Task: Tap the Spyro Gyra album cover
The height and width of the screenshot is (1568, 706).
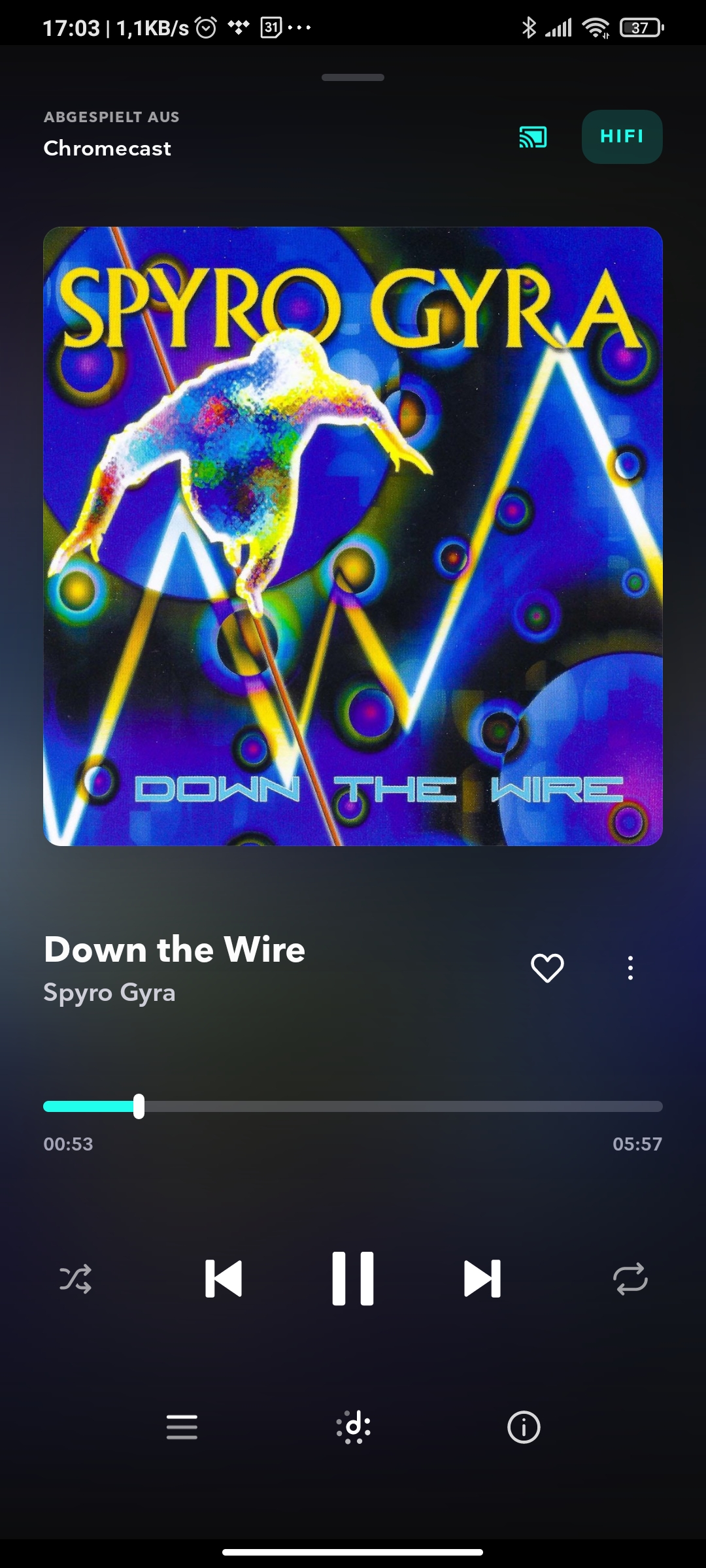Action: tap(353, 536)
